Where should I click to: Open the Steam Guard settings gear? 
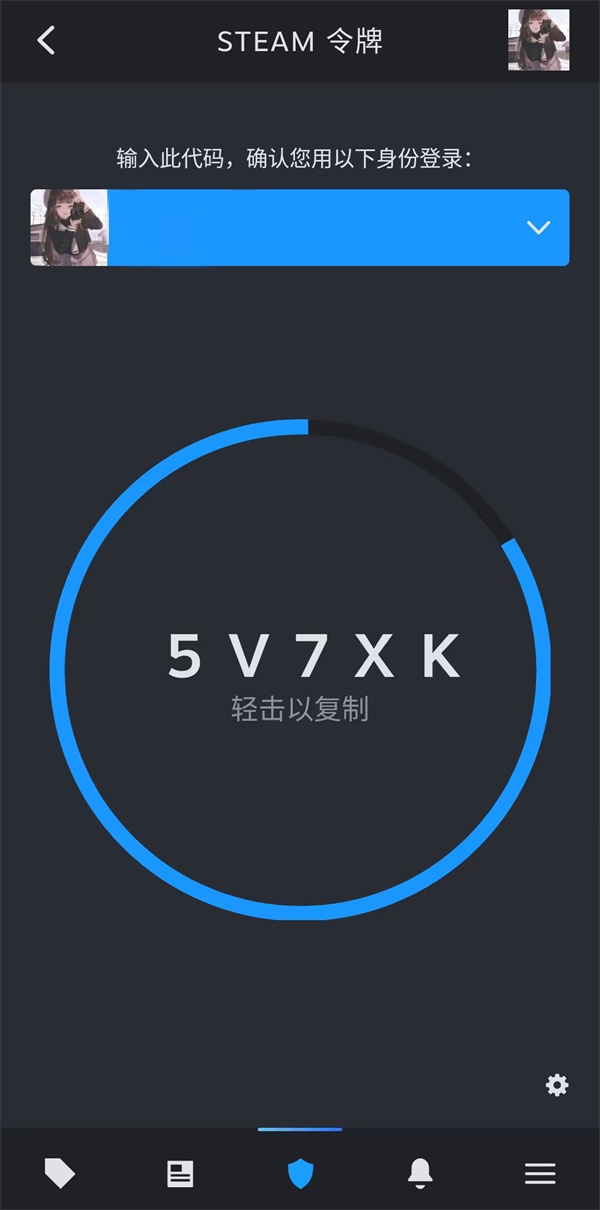point(557,1085)
